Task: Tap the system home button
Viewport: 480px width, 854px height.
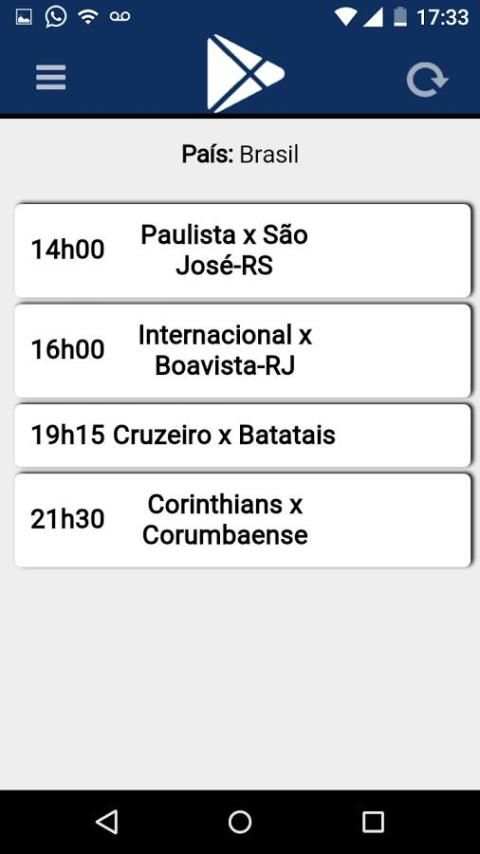Action: click(240, 821)
